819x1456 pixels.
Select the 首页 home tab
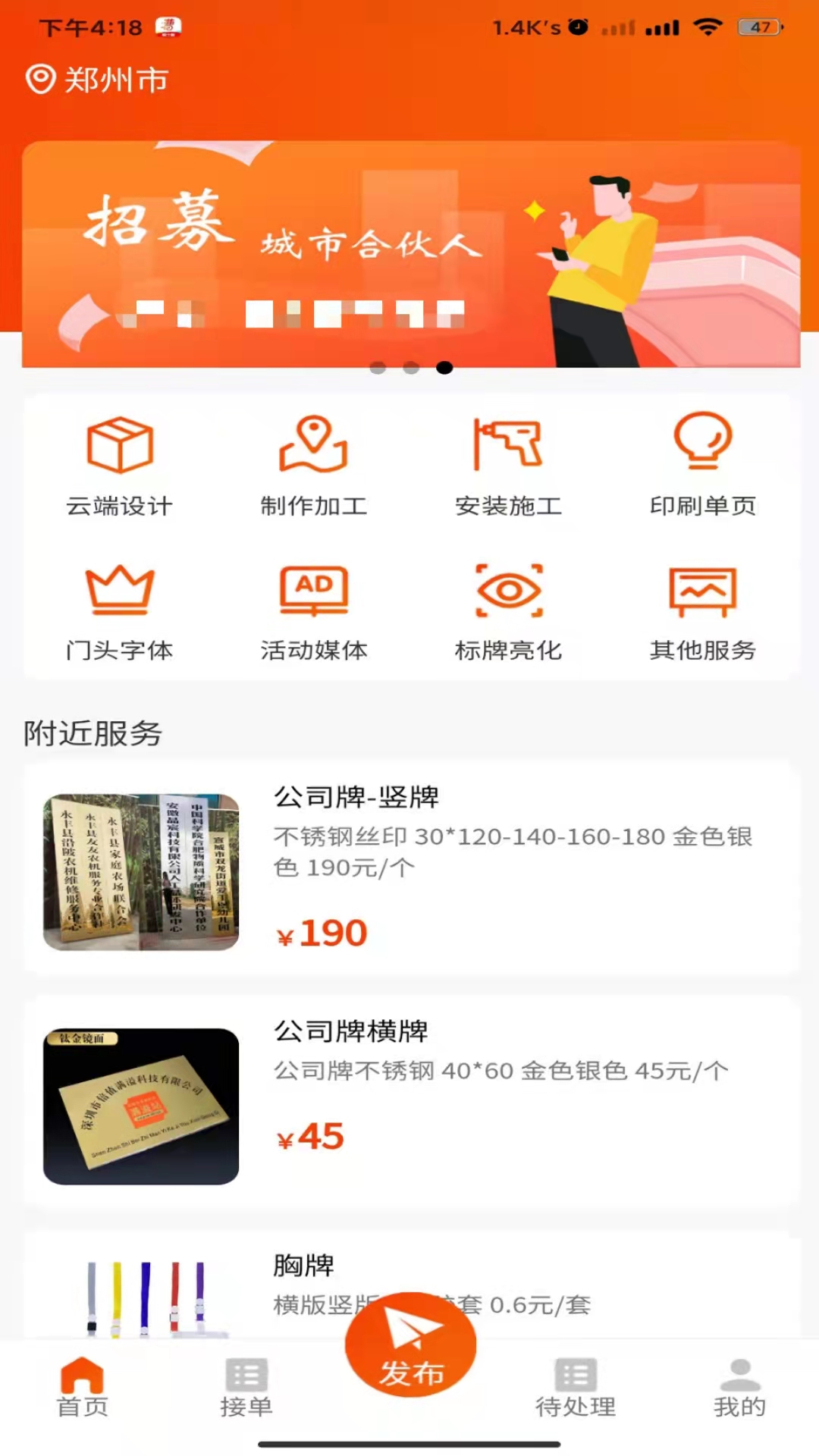click(x=81, y=1388)
